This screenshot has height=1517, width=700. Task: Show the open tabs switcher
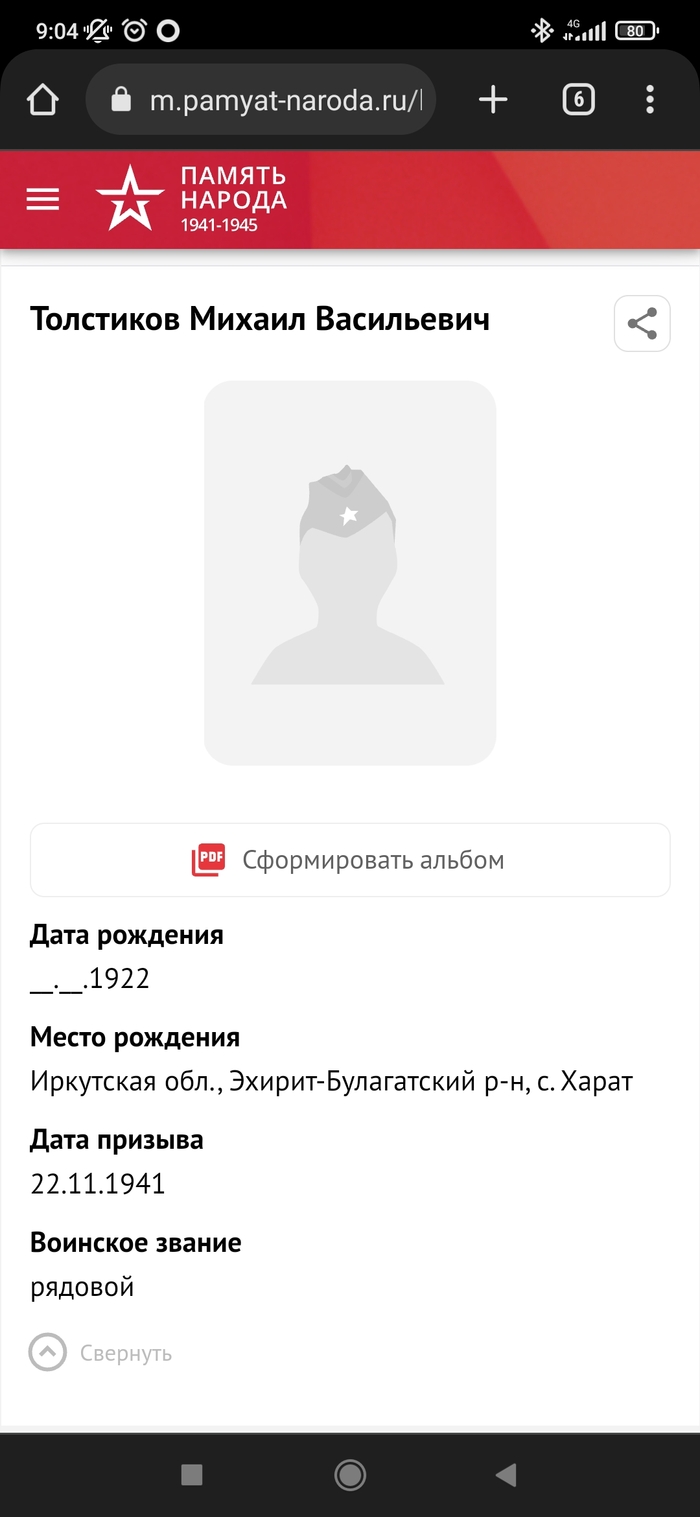(578, 100)
